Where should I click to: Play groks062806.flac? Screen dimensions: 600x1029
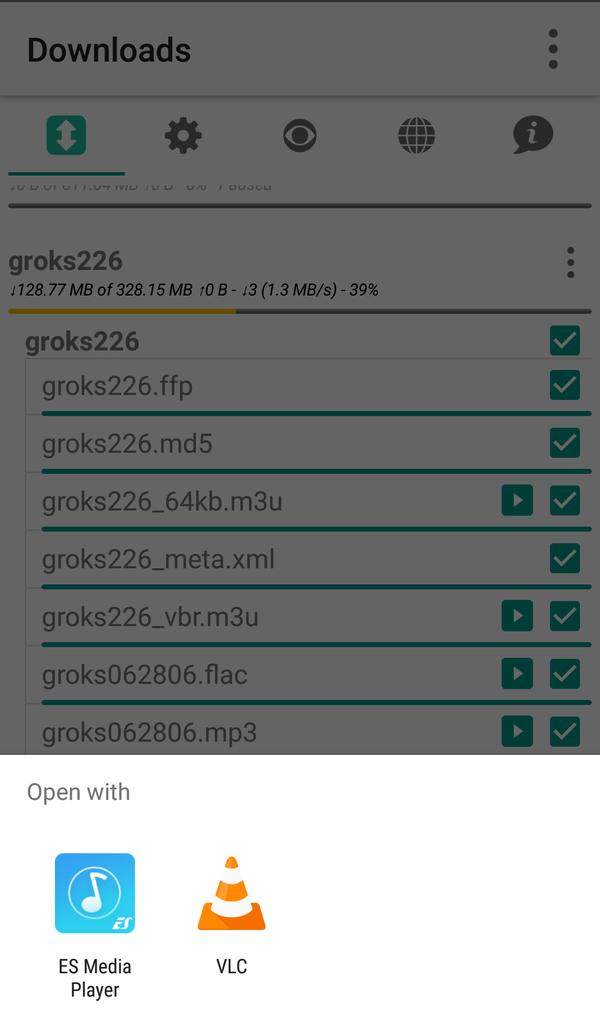(x=517, y=673)
